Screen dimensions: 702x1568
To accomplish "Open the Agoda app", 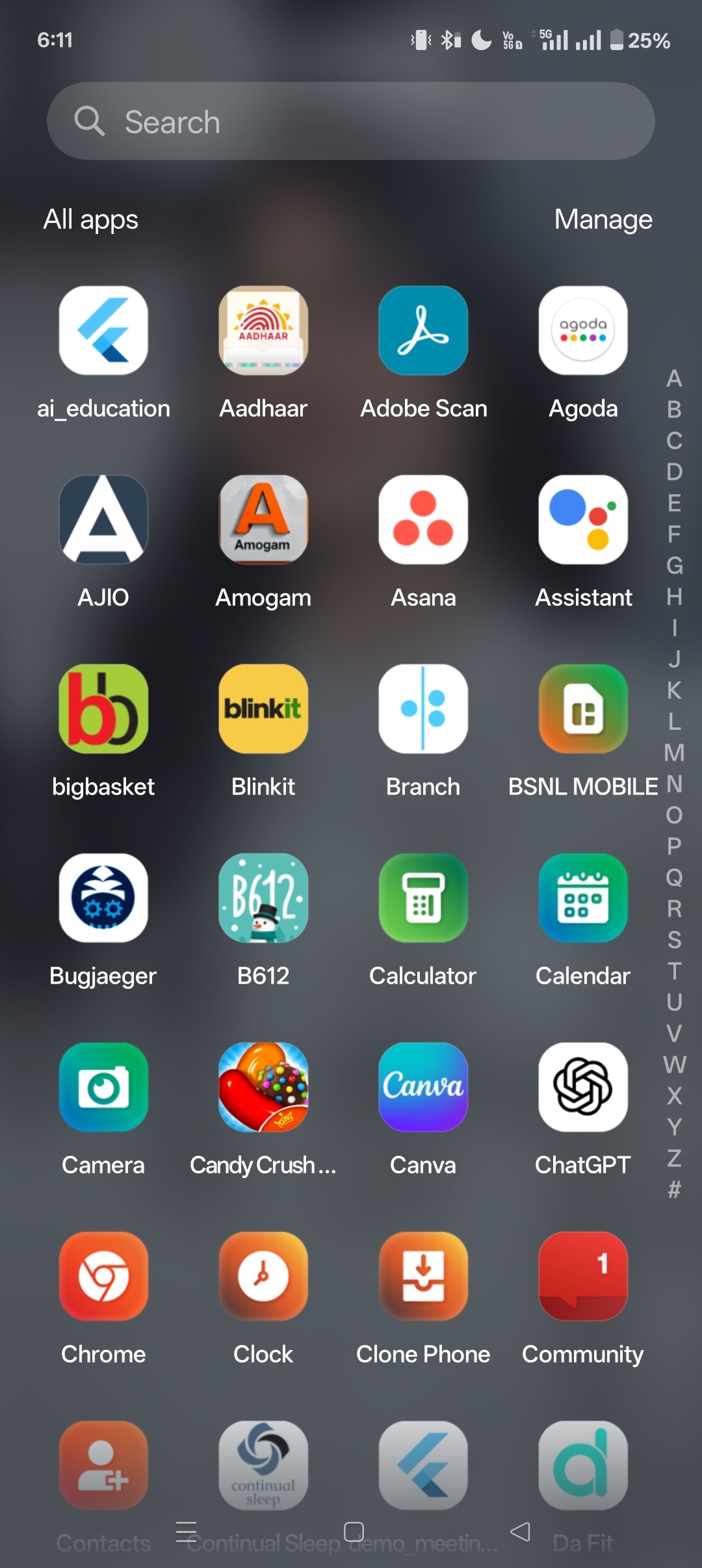I will click(x=583, y=331).
